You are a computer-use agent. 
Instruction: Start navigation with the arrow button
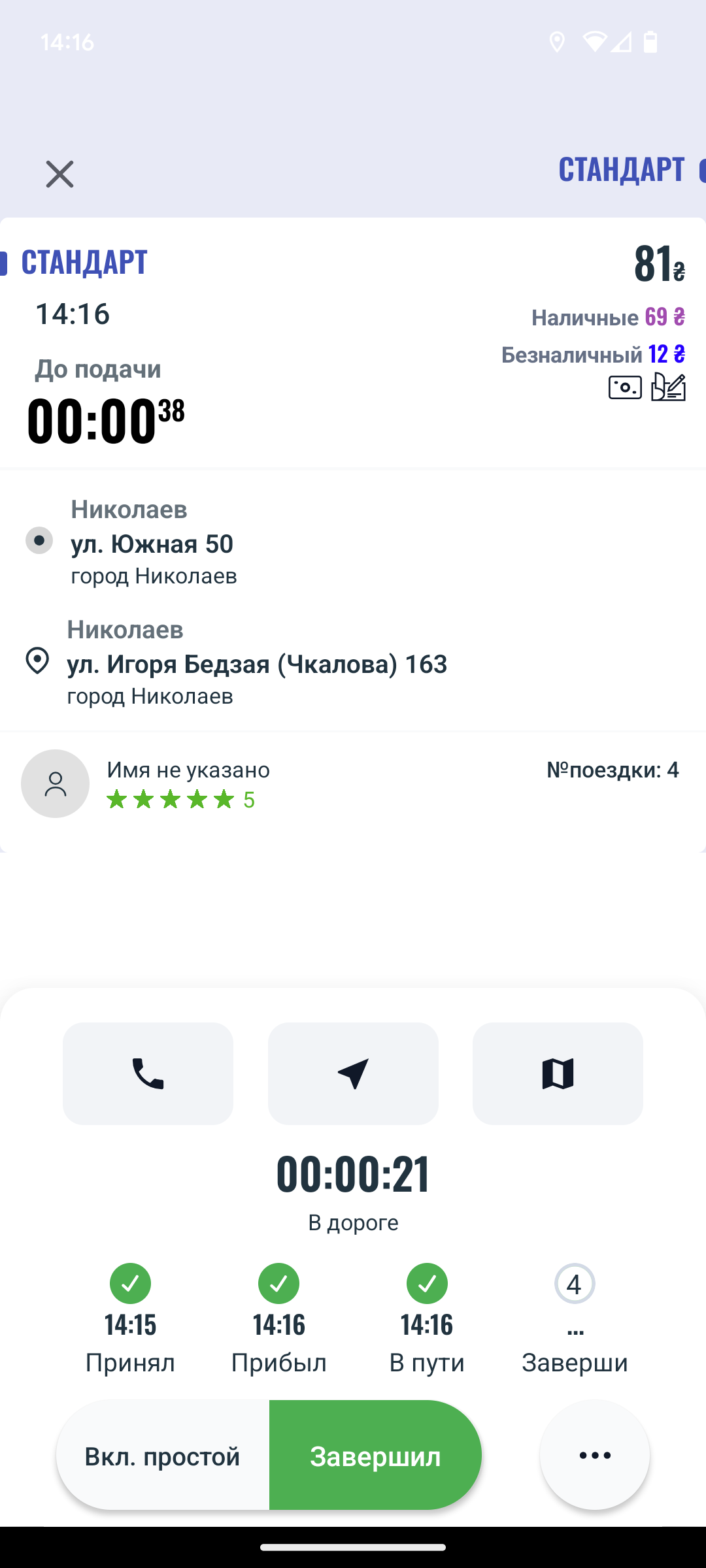[353, 1073]
